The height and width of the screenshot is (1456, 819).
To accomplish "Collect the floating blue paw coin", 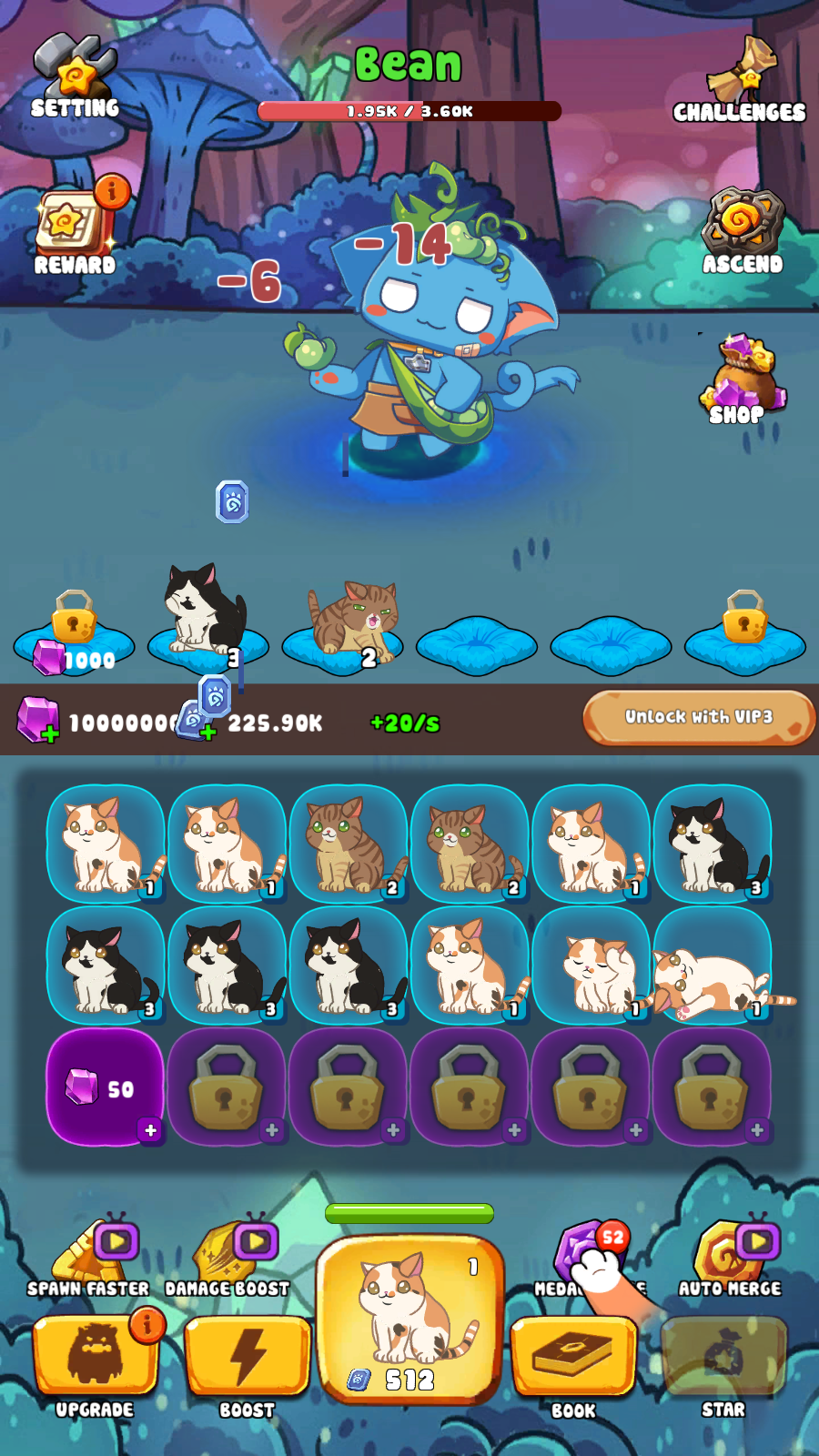I will coord(232,501).
